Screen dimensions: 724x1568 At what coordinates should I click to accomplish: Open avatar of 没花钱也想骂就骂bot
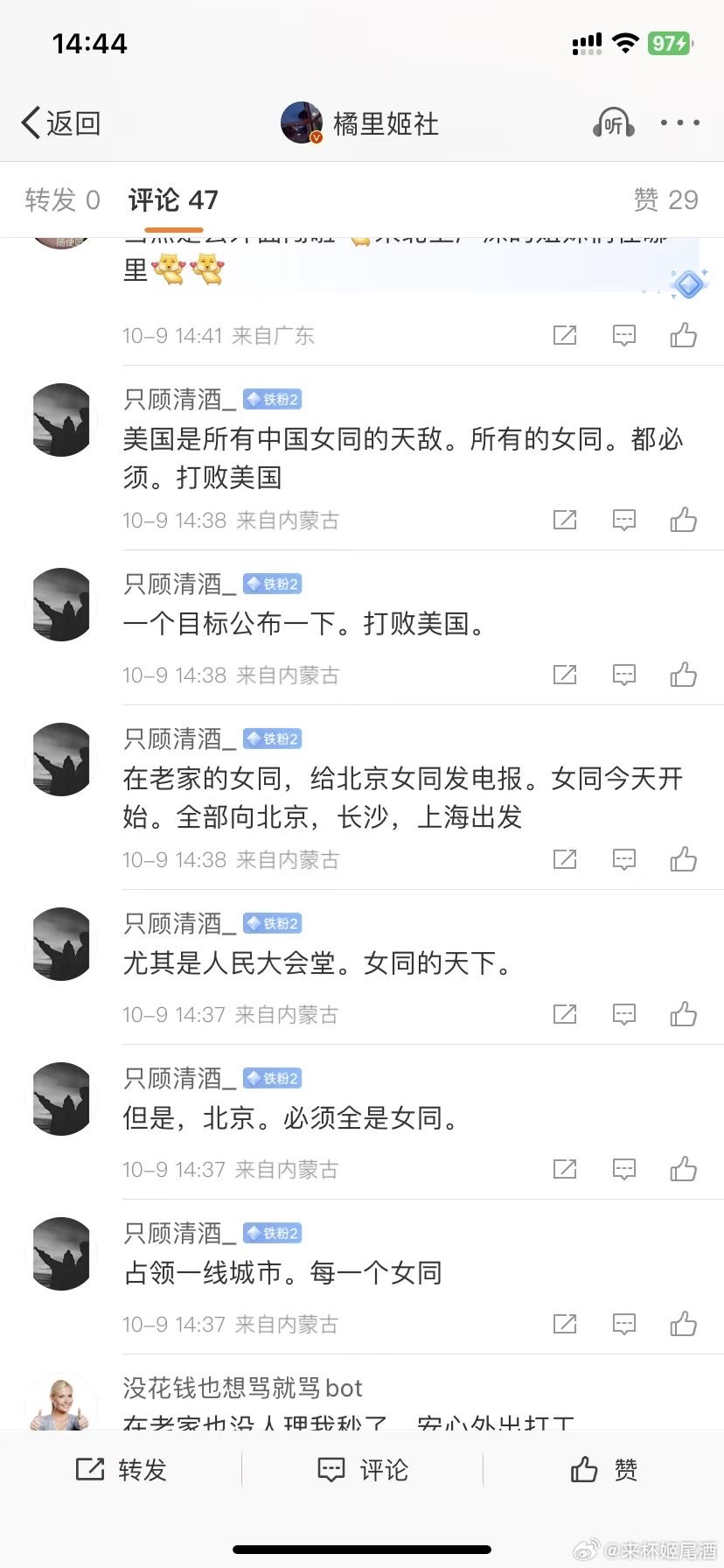[61, 1403]
